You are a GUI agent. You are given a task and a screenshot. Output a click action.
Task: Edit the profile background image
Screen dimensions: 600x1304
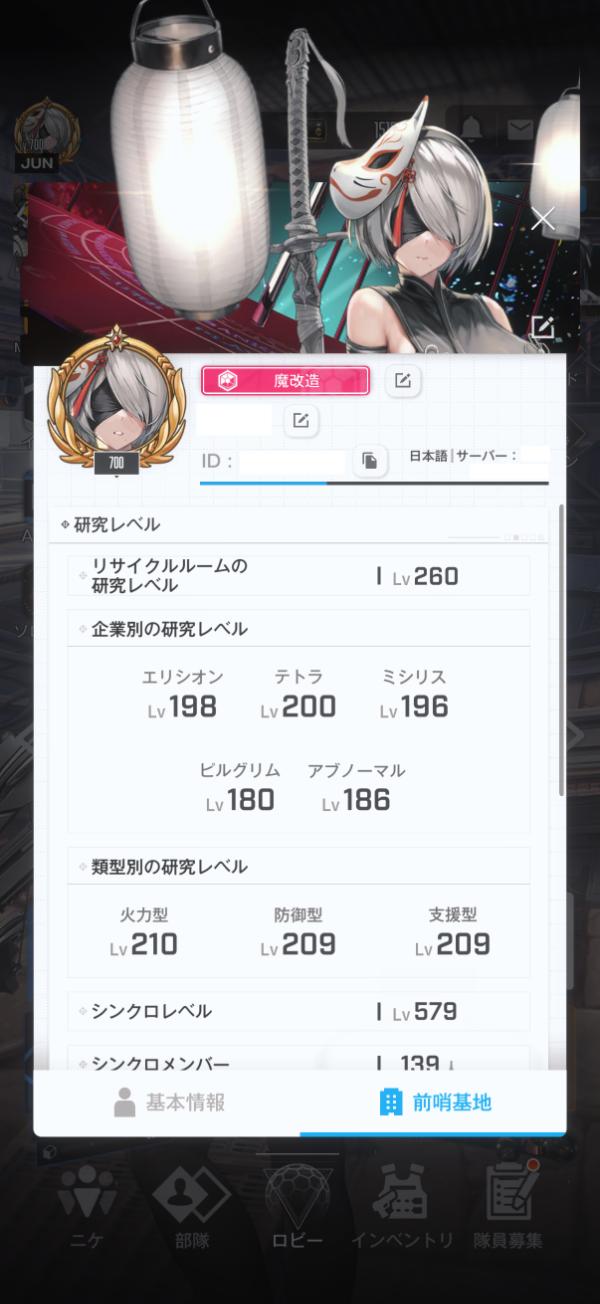pyautogui.click(x=541, y=326)
